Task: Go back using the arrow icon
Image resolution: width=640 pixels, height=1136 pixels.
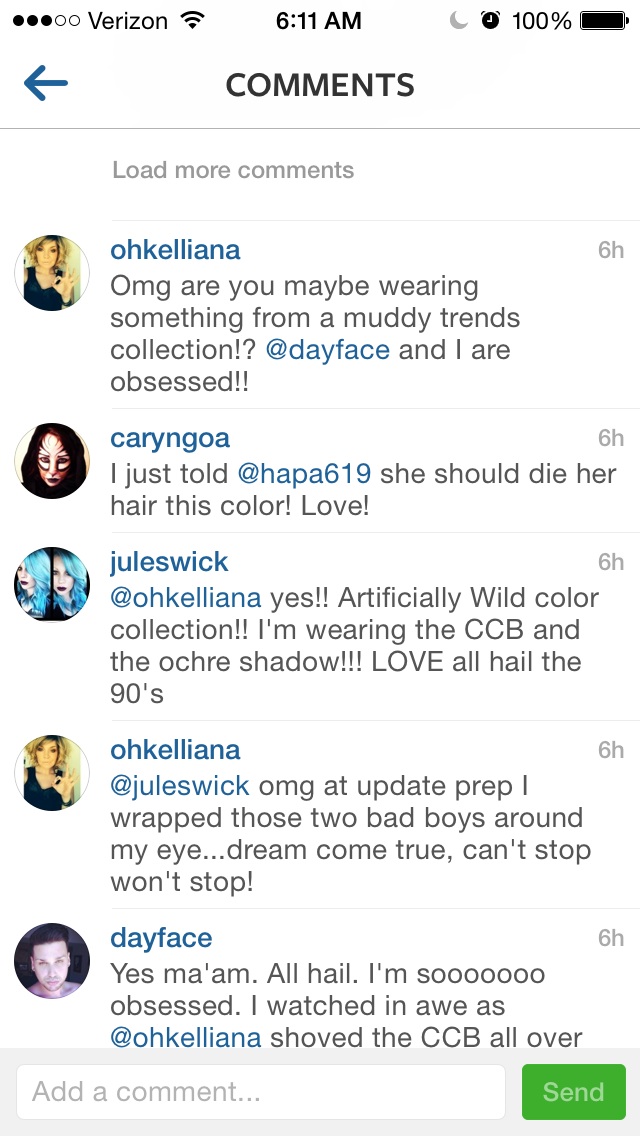Action: pyautogui.click(x=46, y=84)
